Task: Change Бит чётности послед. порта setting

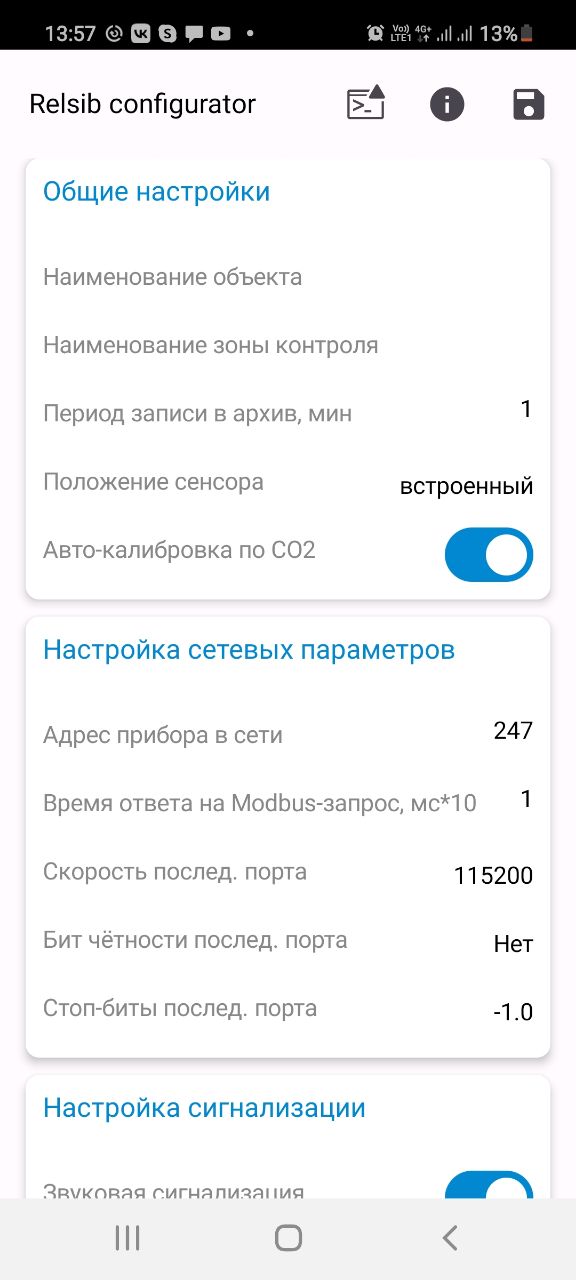Action: [513, 944]
